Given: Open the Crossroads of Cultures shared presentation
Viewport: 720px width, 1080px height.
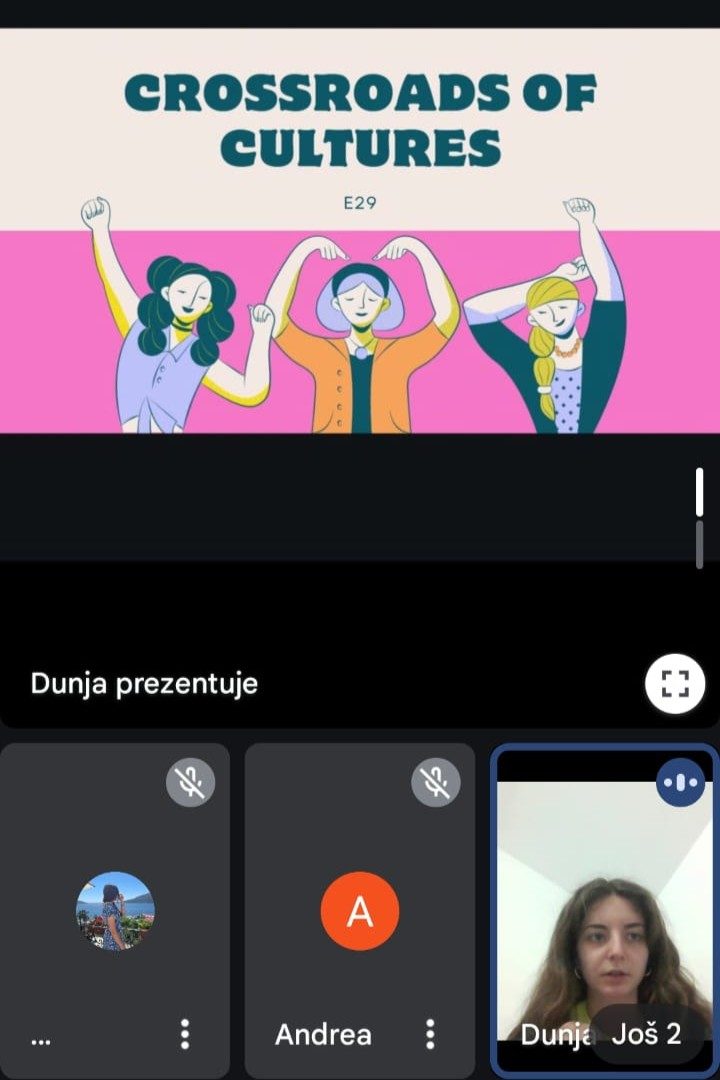Looking at the screenshot, I should 358,230.
